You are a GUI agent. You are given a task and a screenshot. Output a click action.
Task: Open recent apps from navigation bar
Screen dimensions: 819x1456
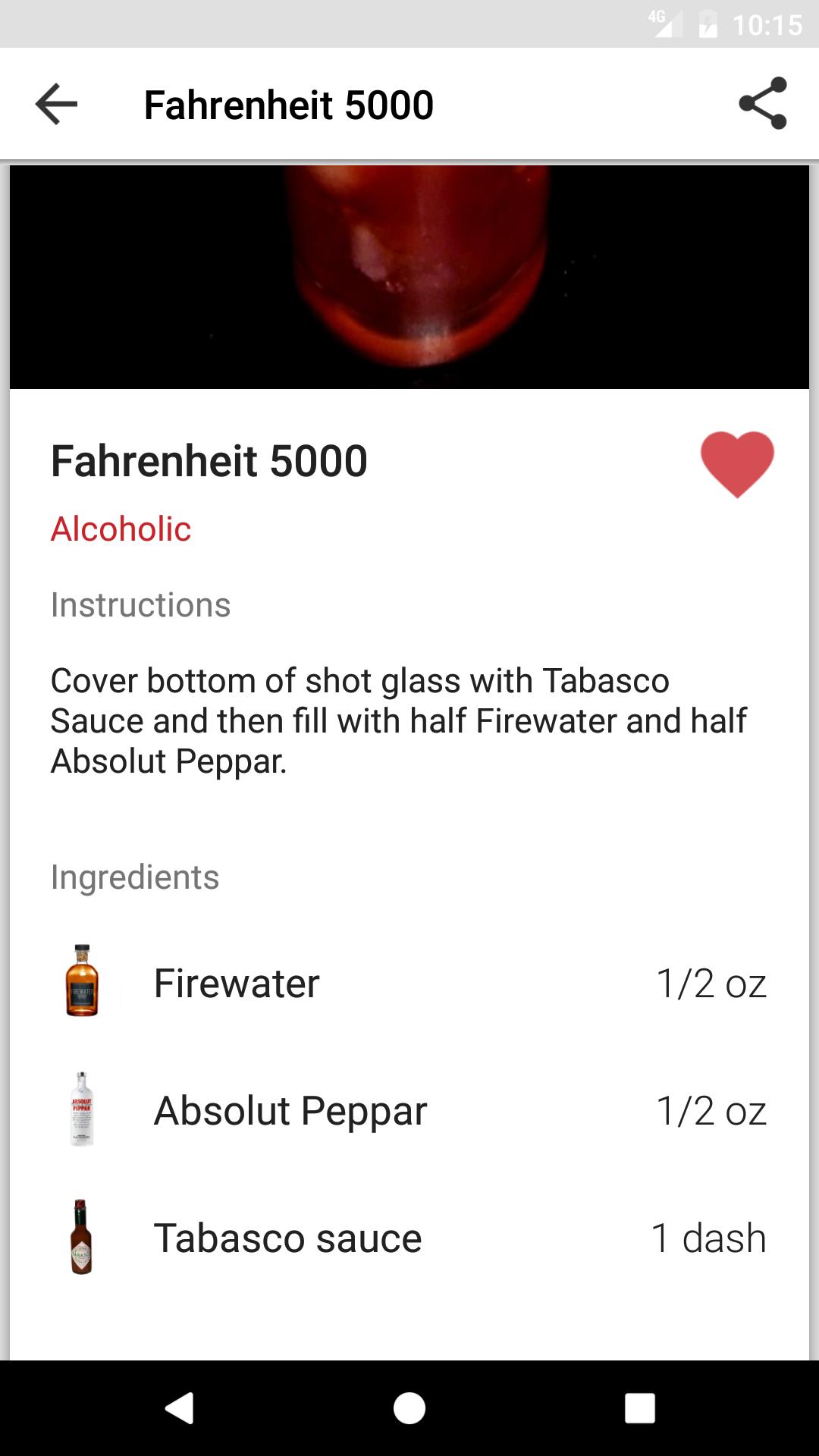639,1408
